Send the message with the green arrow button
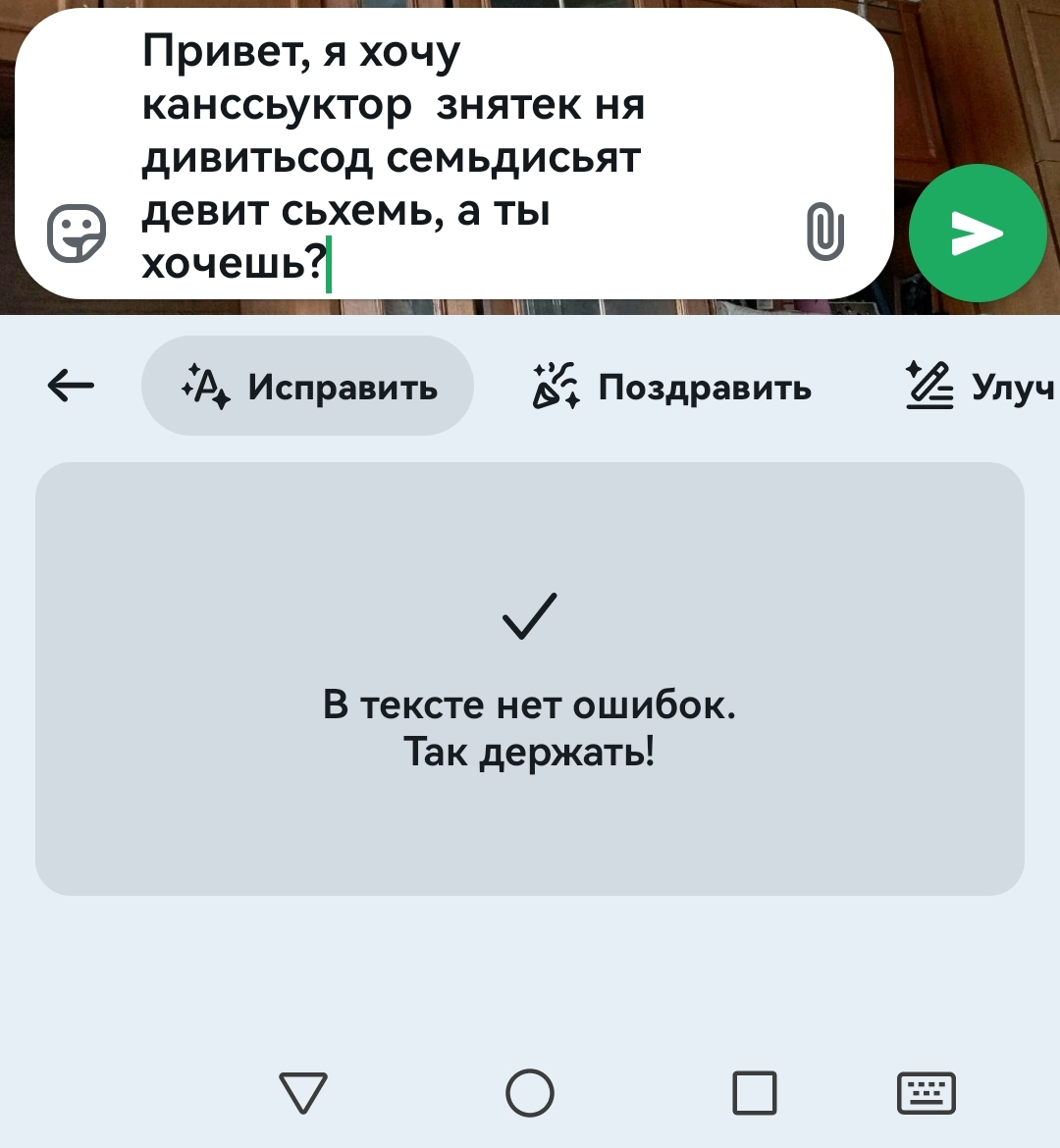 click(x=977, y=234)
